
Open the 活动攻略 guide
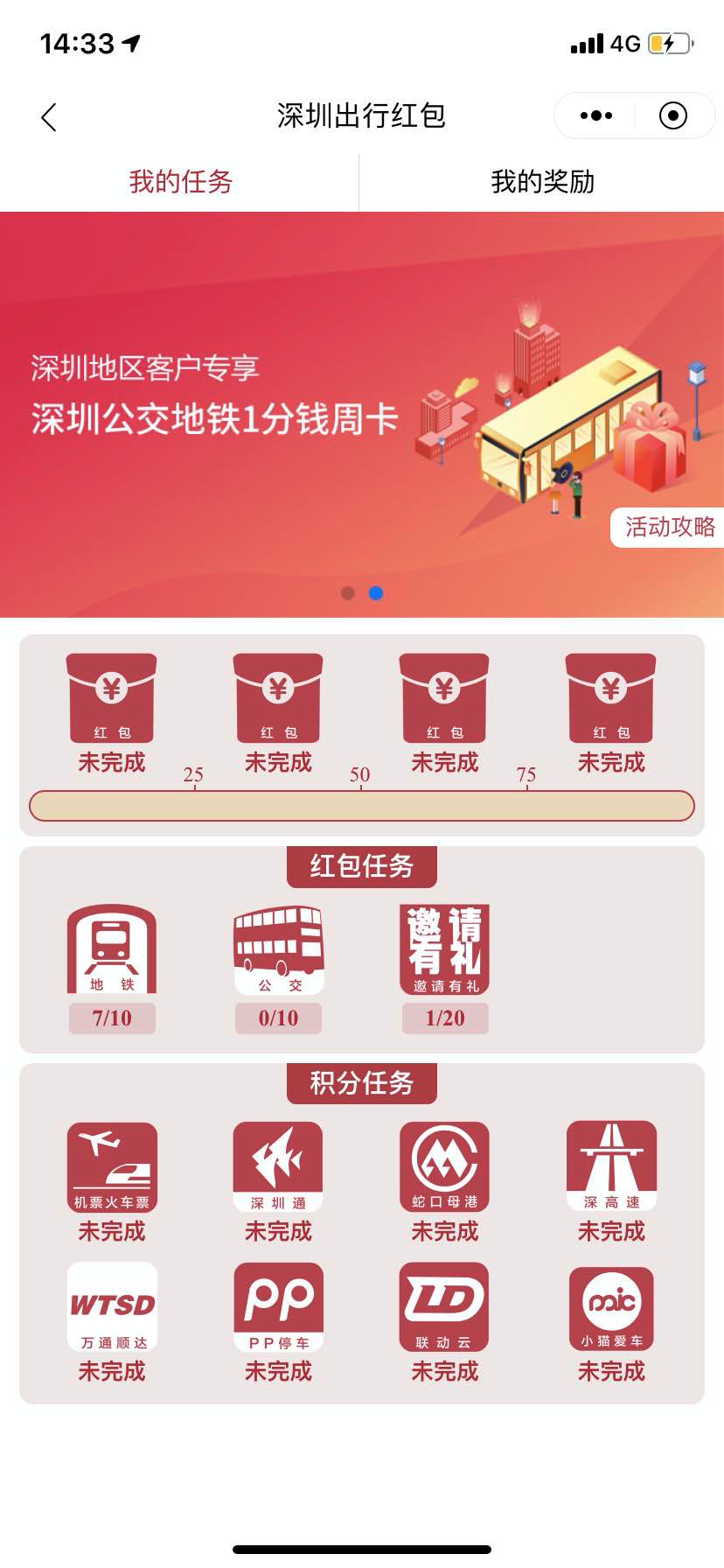[x=669, y=527]
